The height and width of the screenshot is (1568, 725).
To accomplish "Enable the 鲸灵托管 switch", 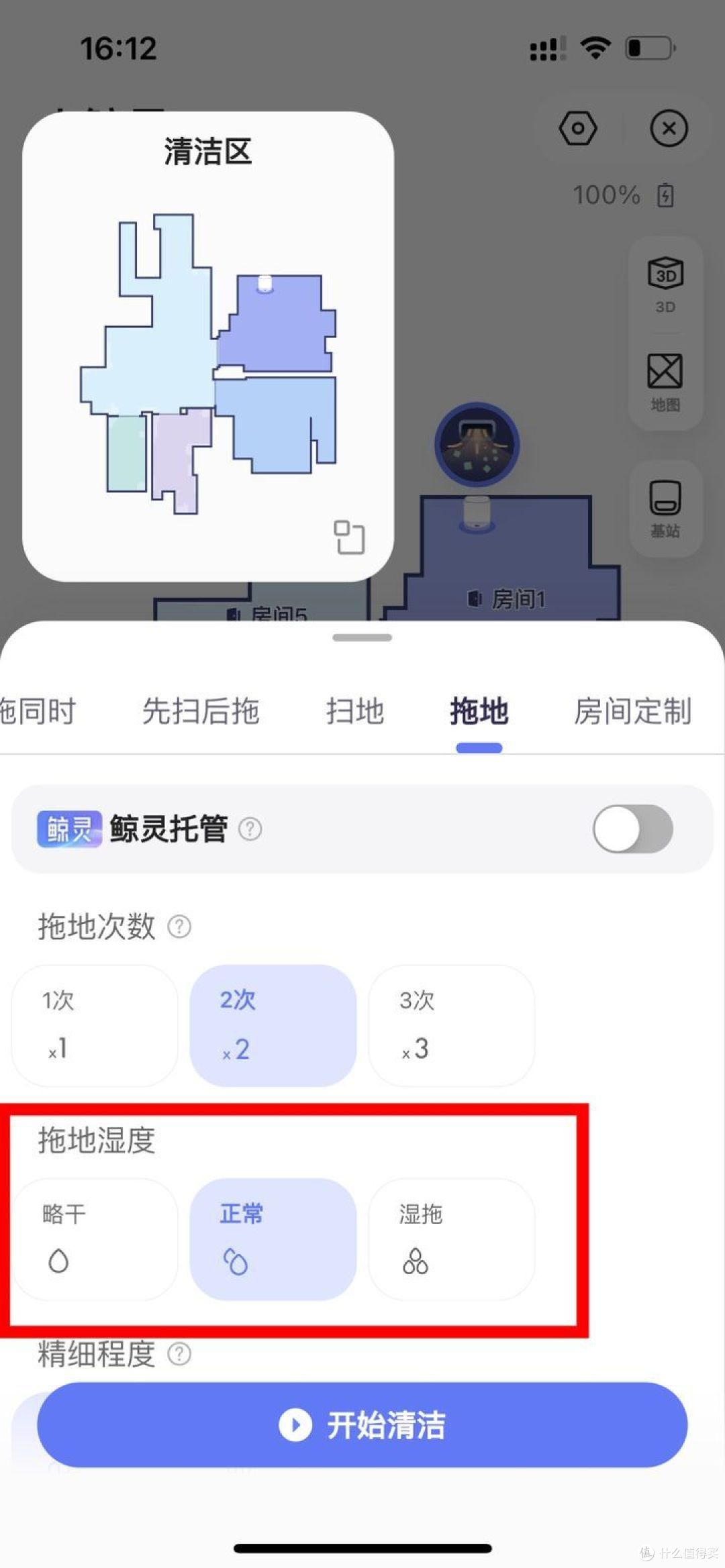I will [x=632, y=829].
